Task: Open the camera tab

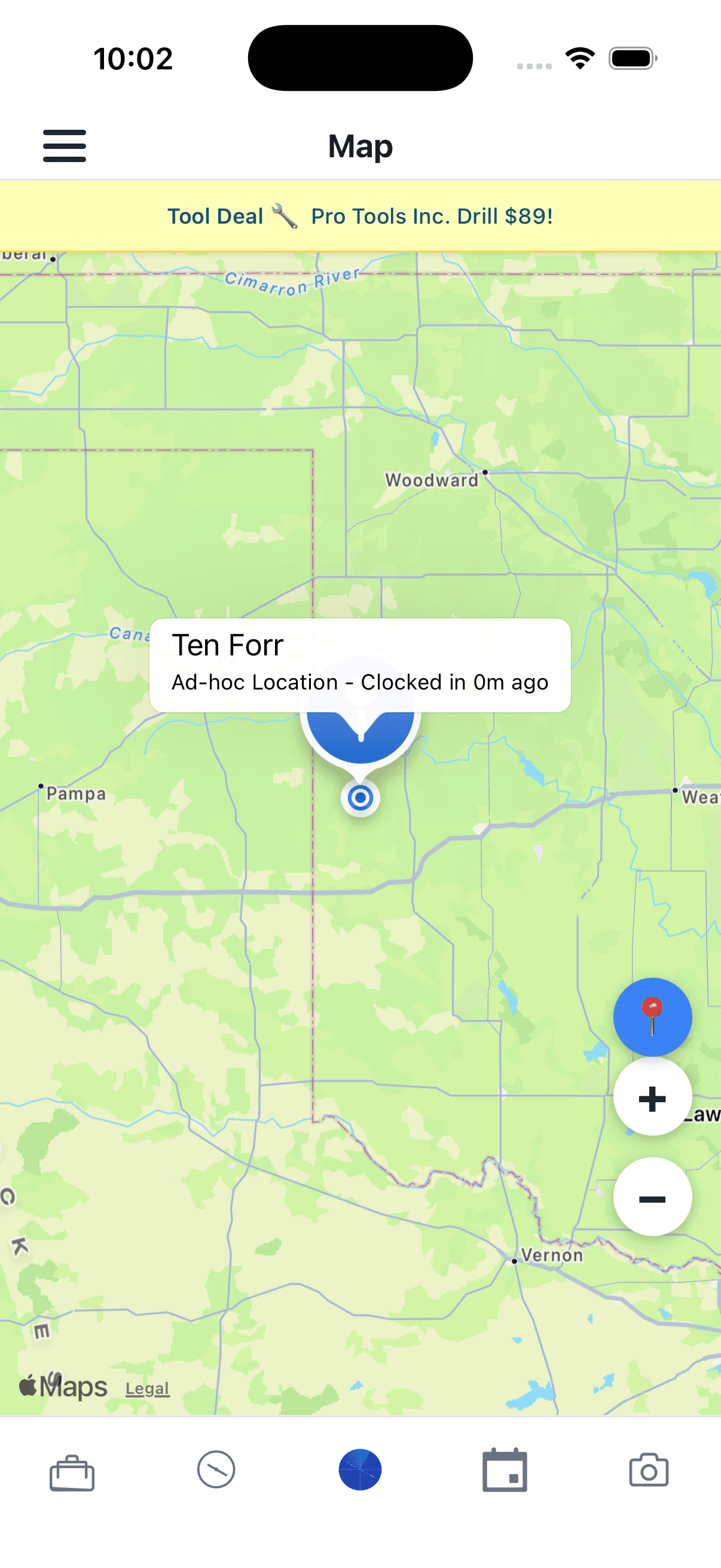Action: (649, 1469)
